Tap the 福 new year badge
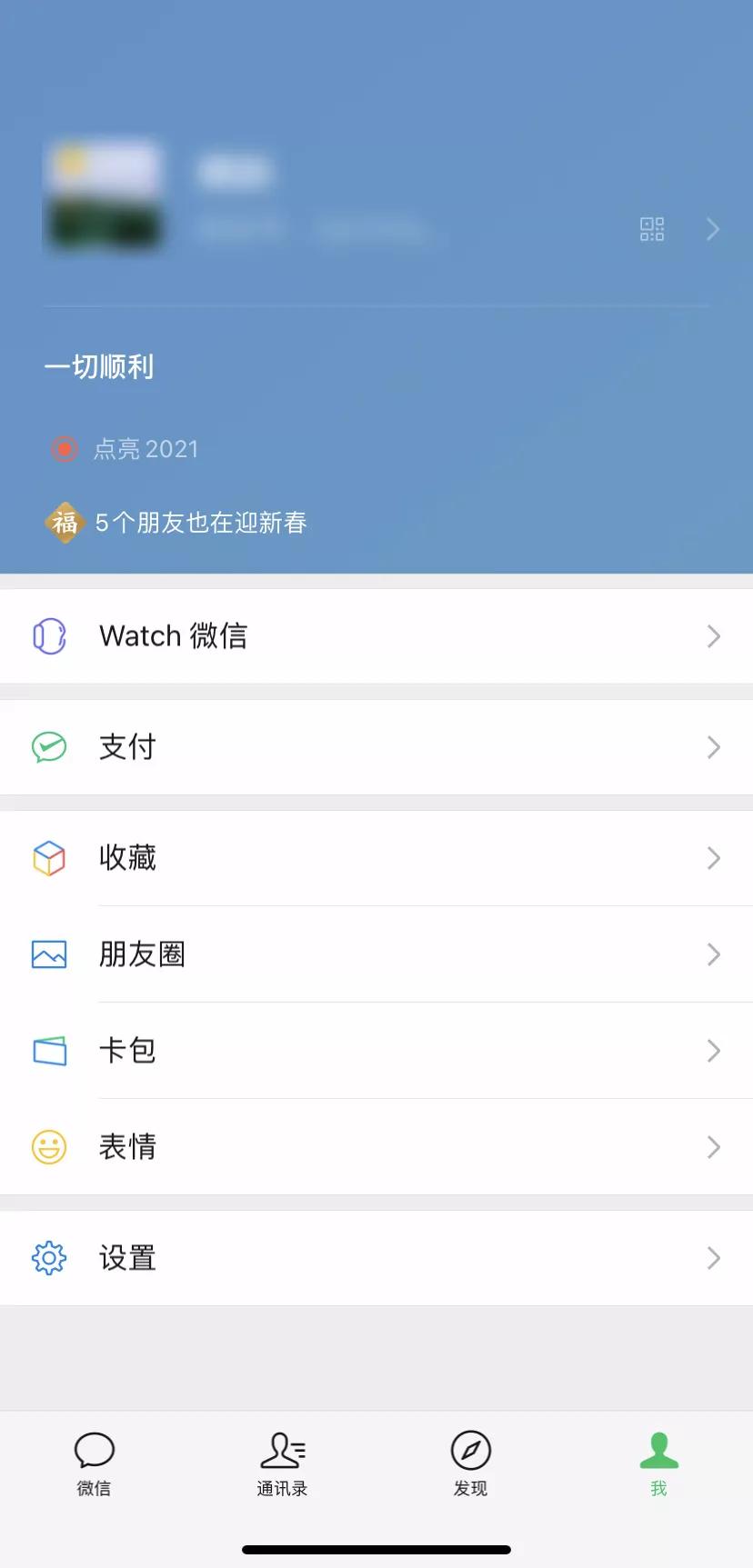Screen dimensions: 753x1568 (65, 523)
